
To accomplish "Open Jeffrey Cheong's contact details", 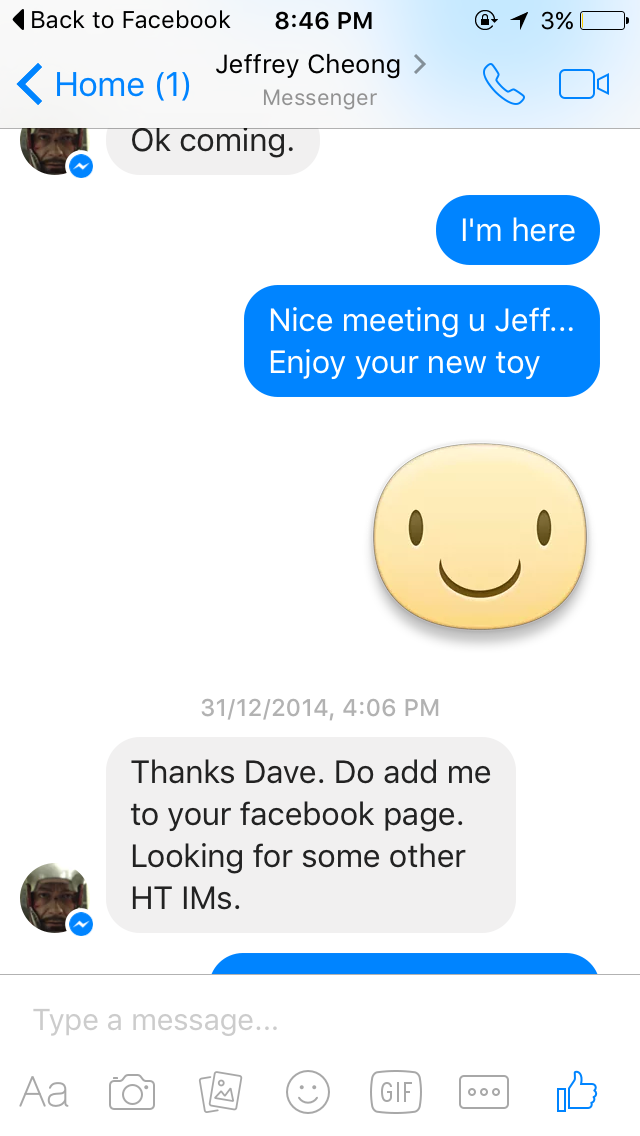I will 320,78.
